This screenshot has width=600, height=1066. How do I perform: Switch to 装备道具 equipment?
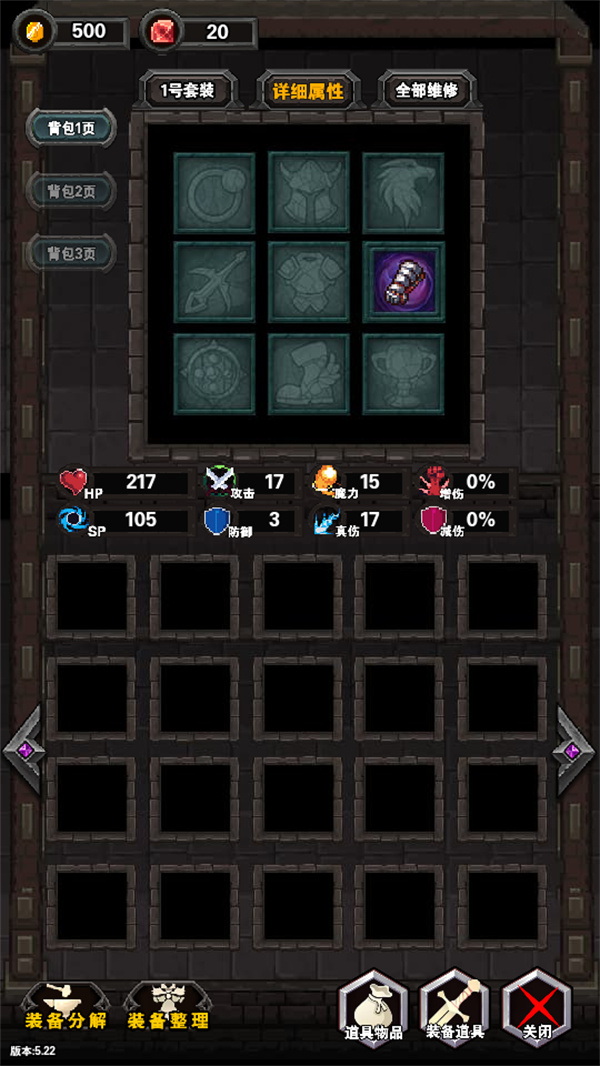click(x=455, y=1008)
